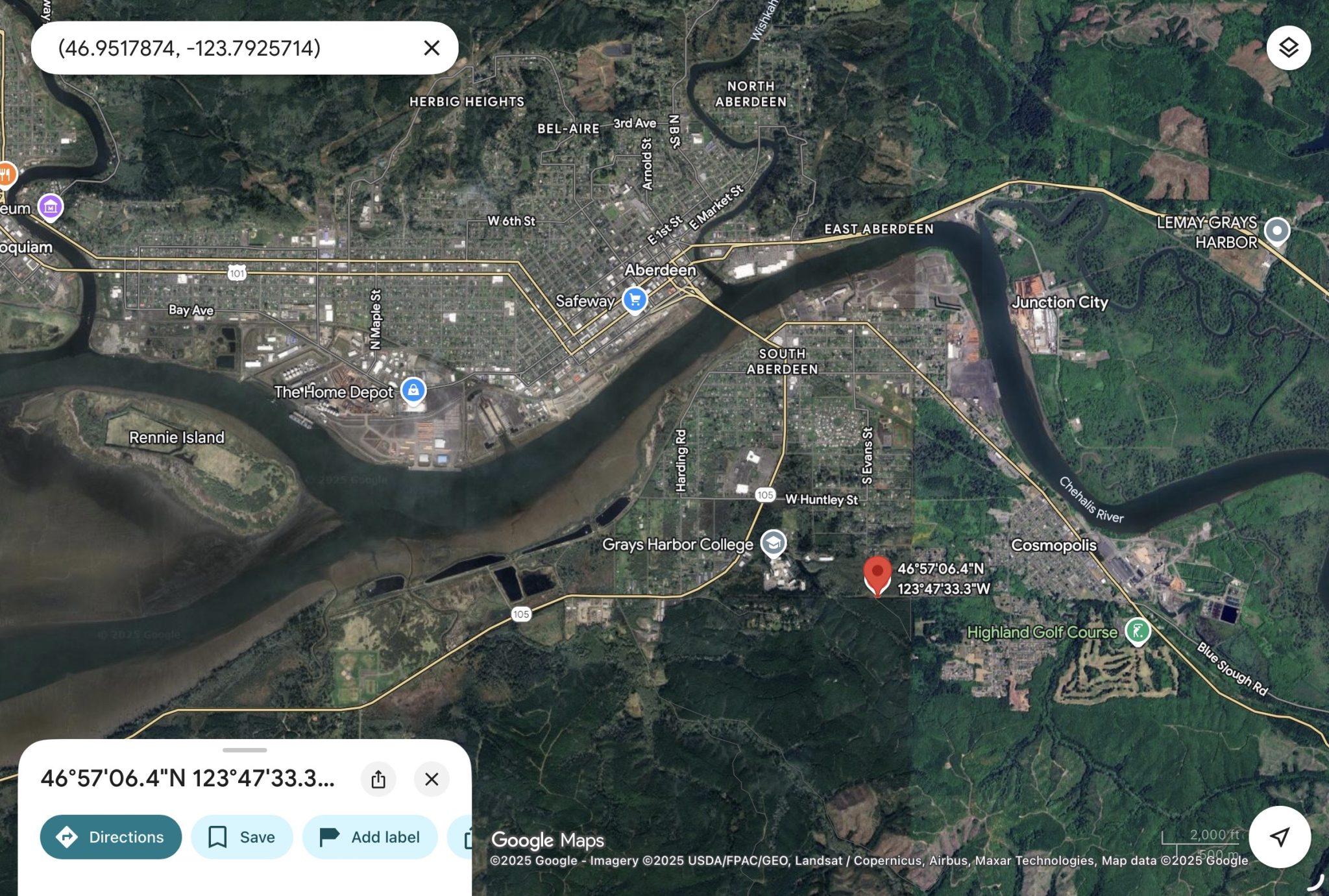Open Highland Golf Course marker
The height and width of the screenshot is (896, 1329).
point(1137,631)
